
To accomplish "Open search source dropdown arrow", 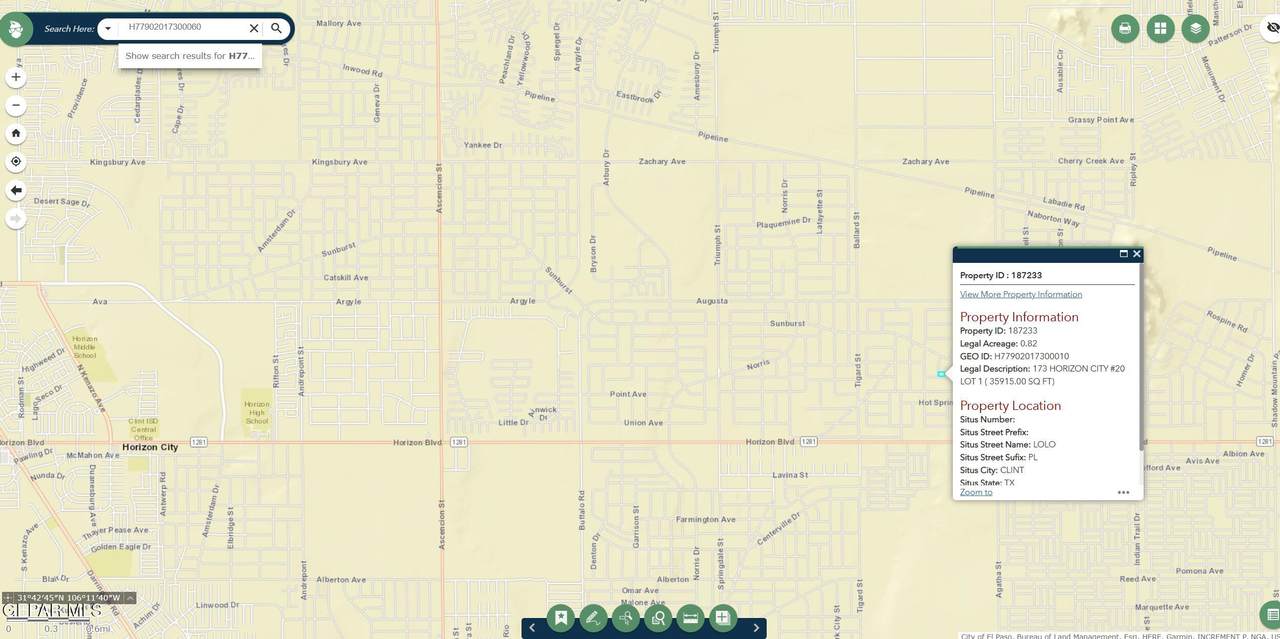I will pos(108,29).
